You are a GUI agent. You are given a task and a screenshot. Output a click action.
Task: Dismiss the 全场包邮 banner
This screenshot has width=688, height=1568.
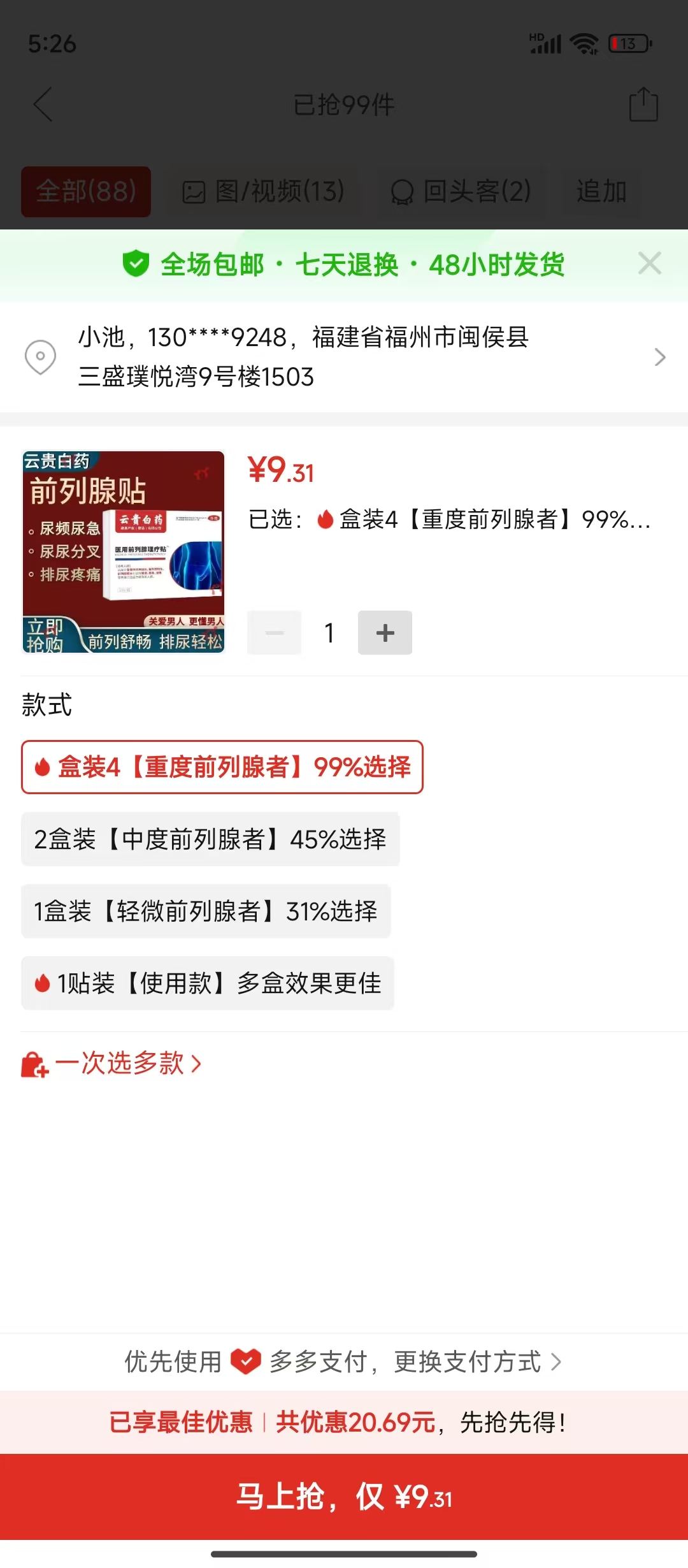[x=649, y=263]
